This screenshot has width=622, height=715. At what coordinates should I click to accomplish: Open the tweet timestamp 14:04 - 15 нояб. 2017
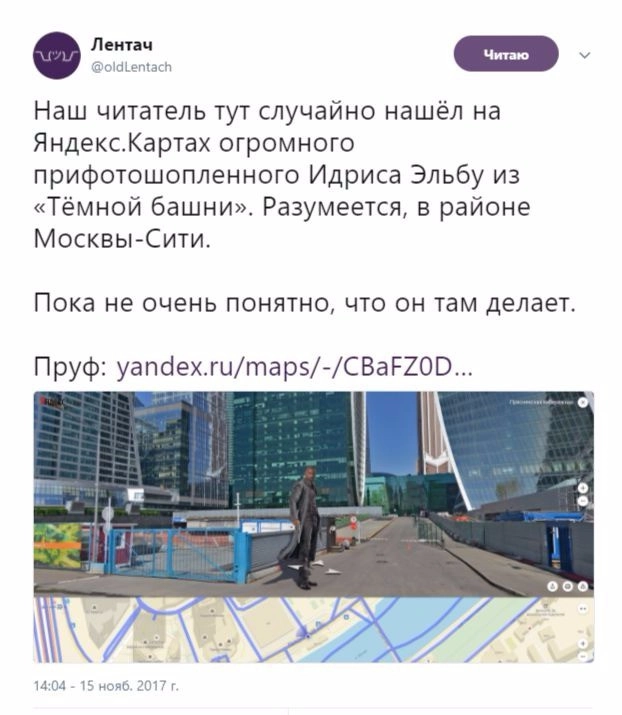(x=106, y=687)
